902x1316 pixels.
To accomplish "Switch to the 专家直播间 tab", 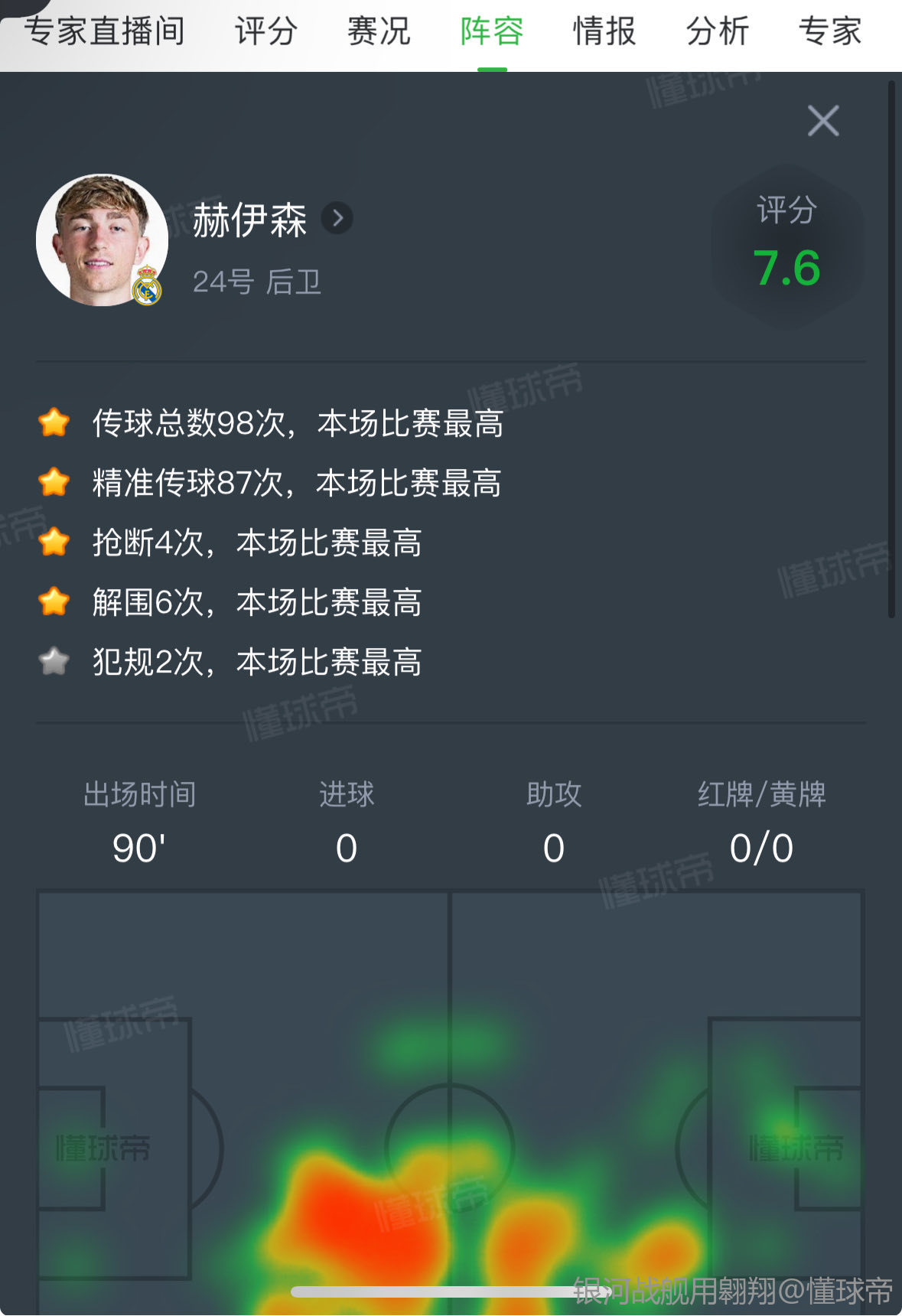I will 105,31.
